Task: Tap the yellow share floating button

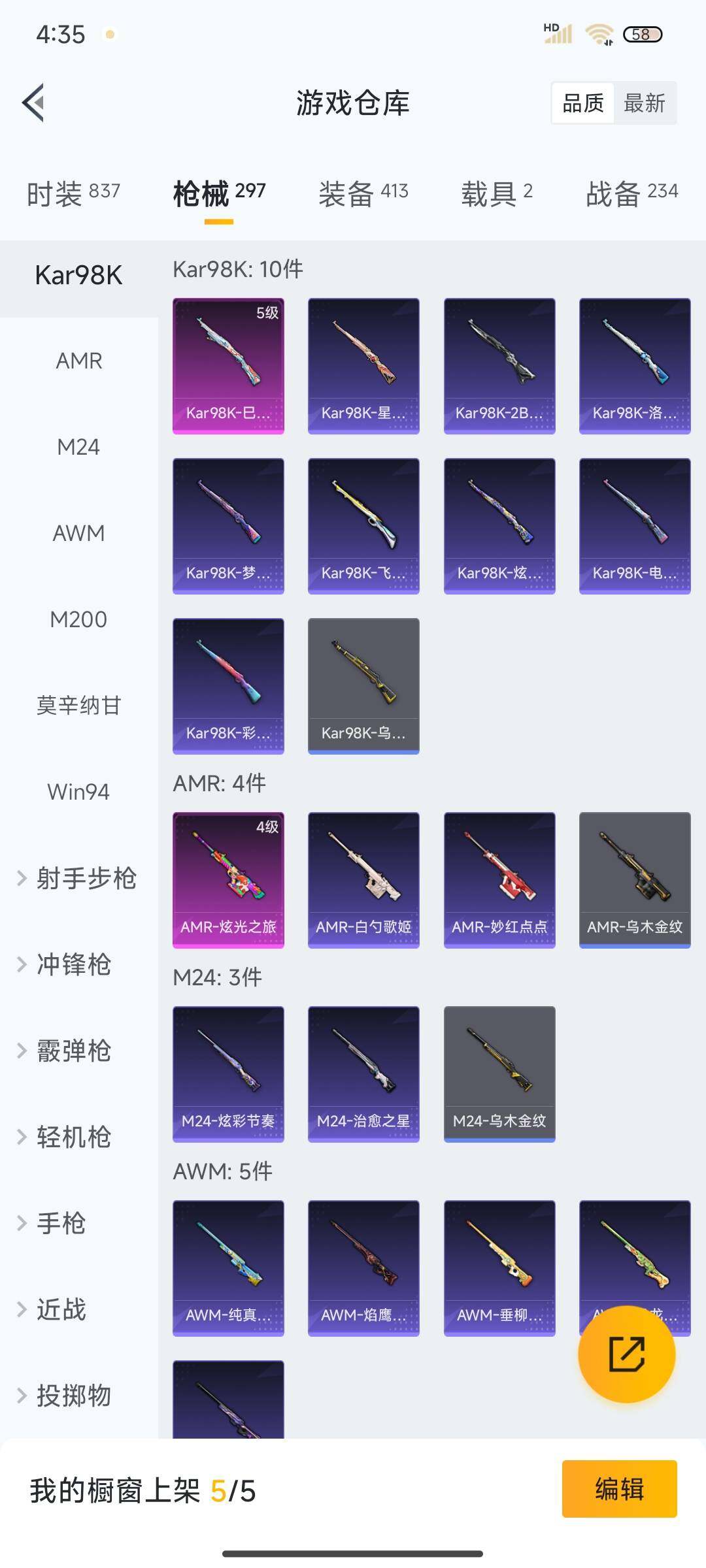Action: pos(626,1354)
